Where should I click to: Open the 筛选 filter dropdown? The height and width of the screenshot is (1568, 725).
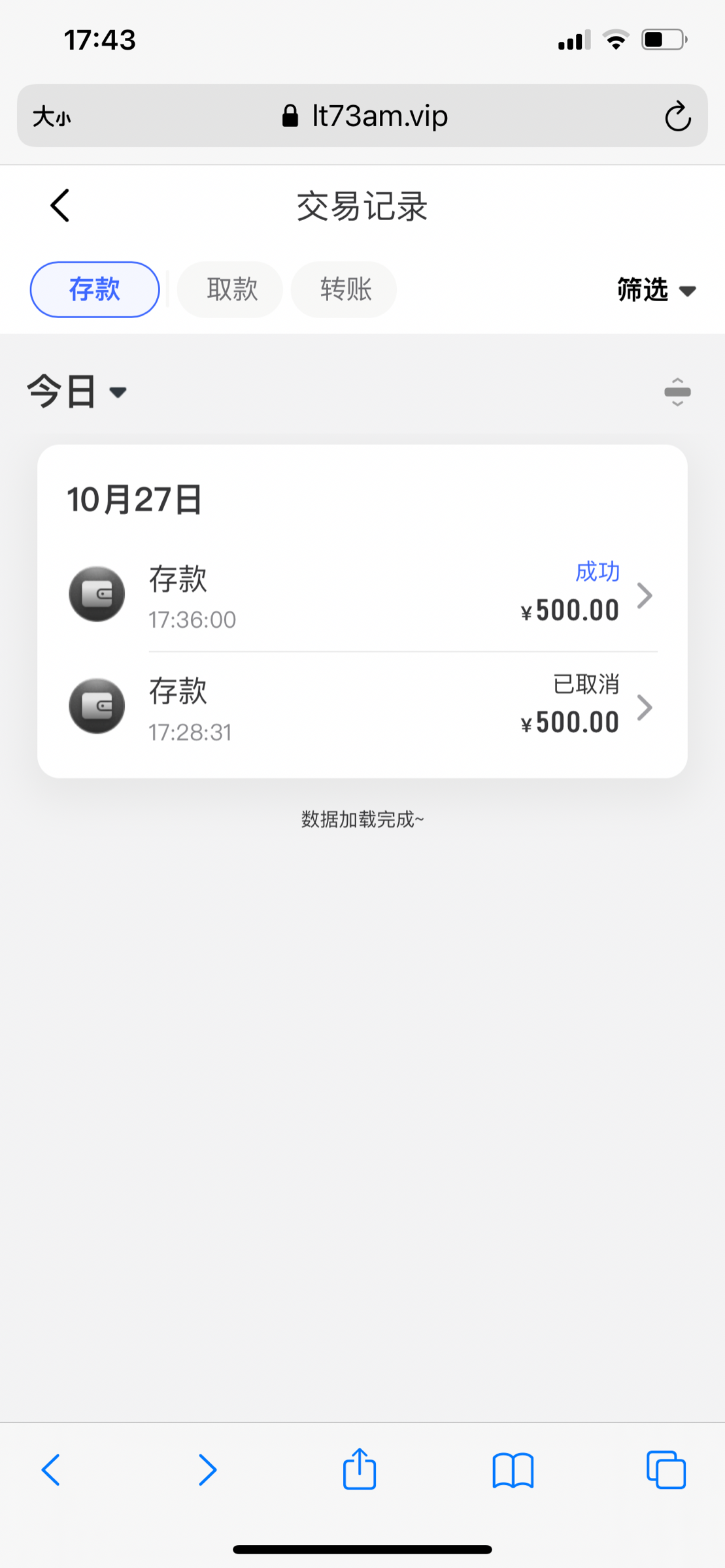point(654,290)
